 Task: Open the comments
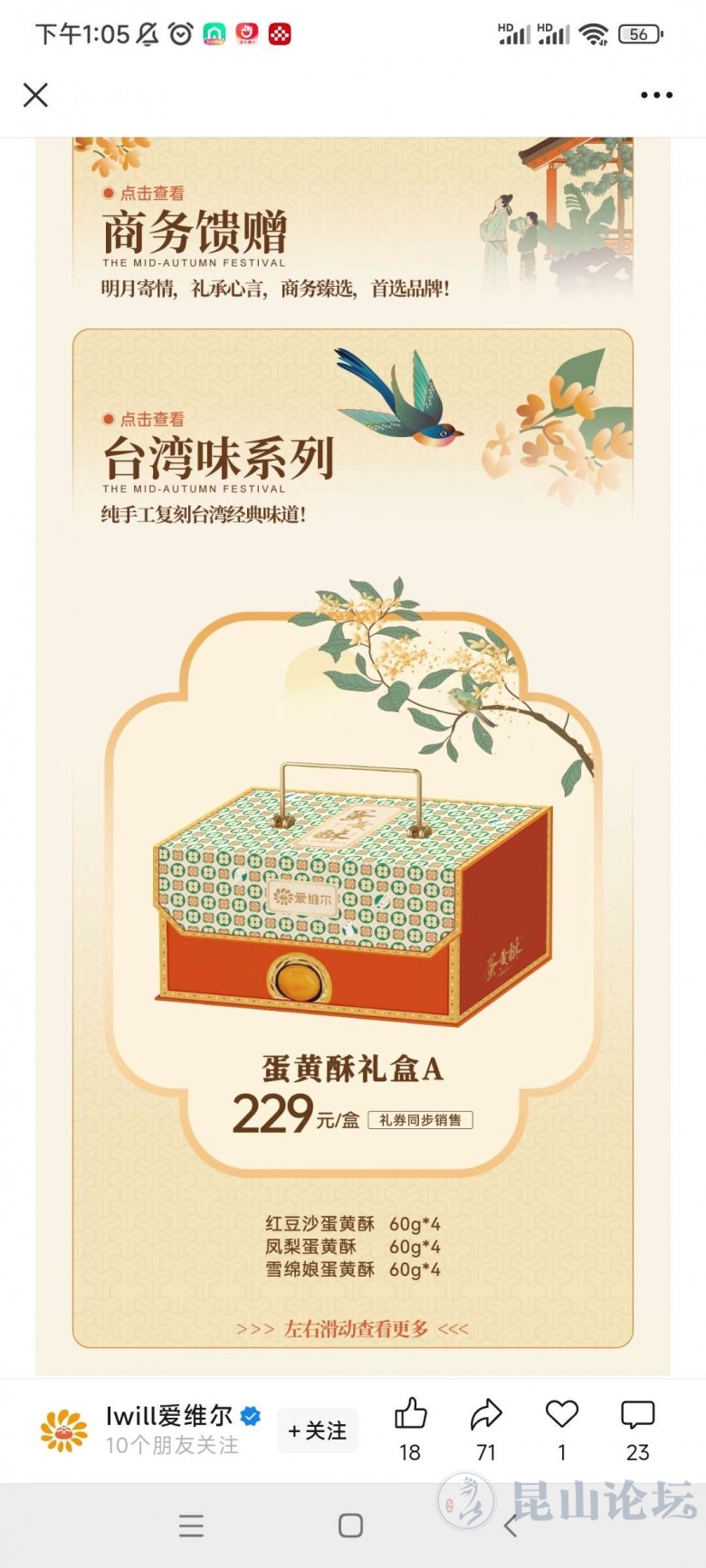pos(637,1416)
